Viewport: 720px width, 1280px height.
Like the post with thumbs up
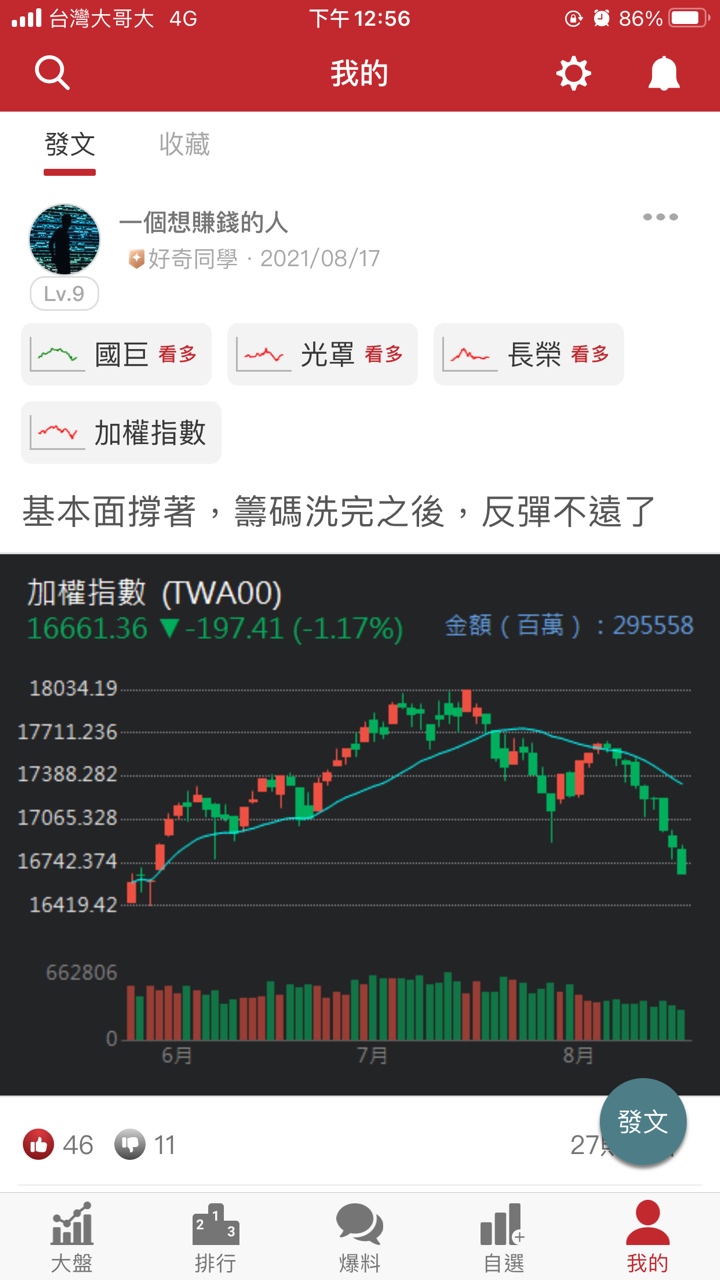point(39,1144)
